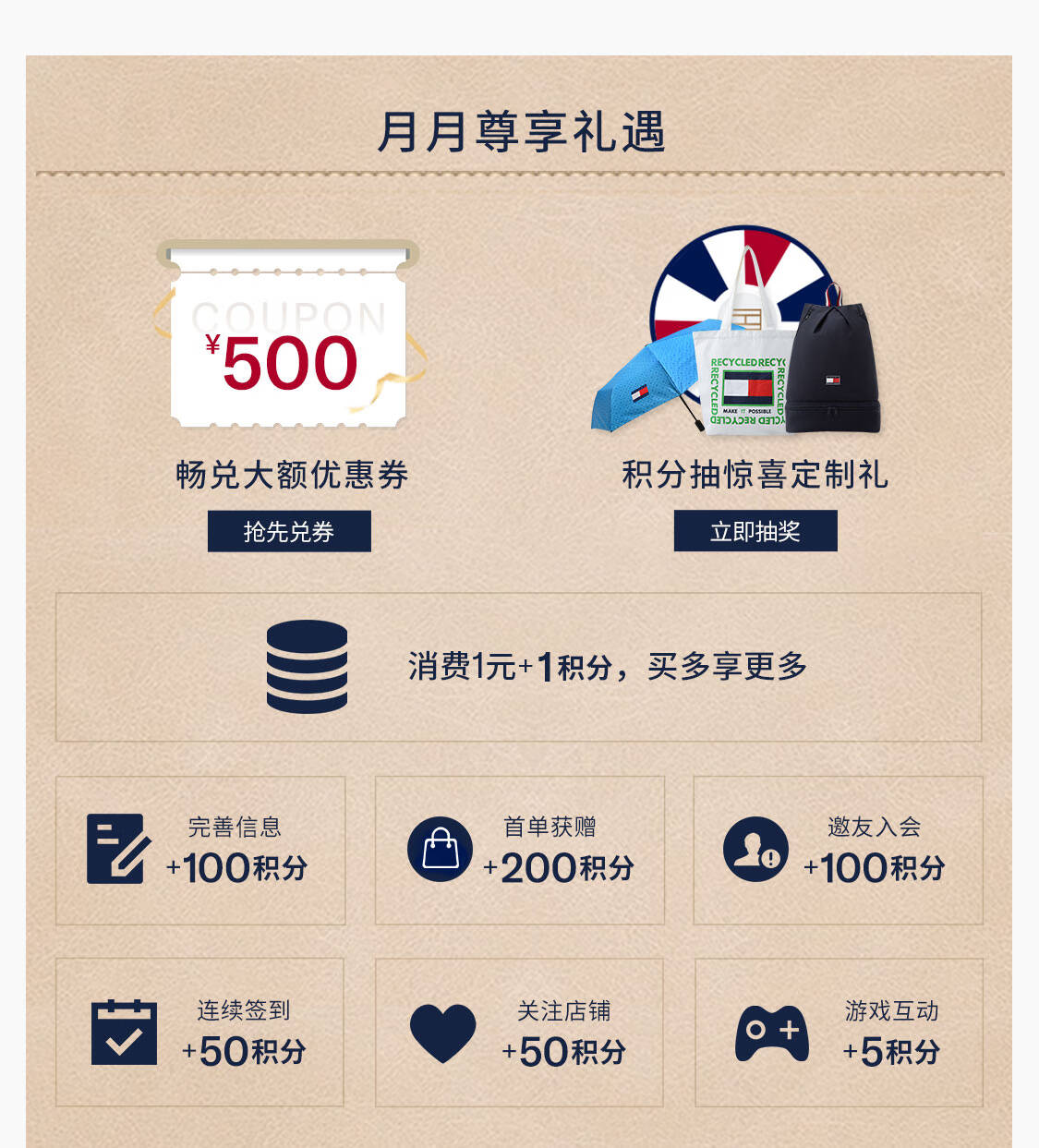Open the 连续签到 +50积分 card

click(x=199, y=1032)
